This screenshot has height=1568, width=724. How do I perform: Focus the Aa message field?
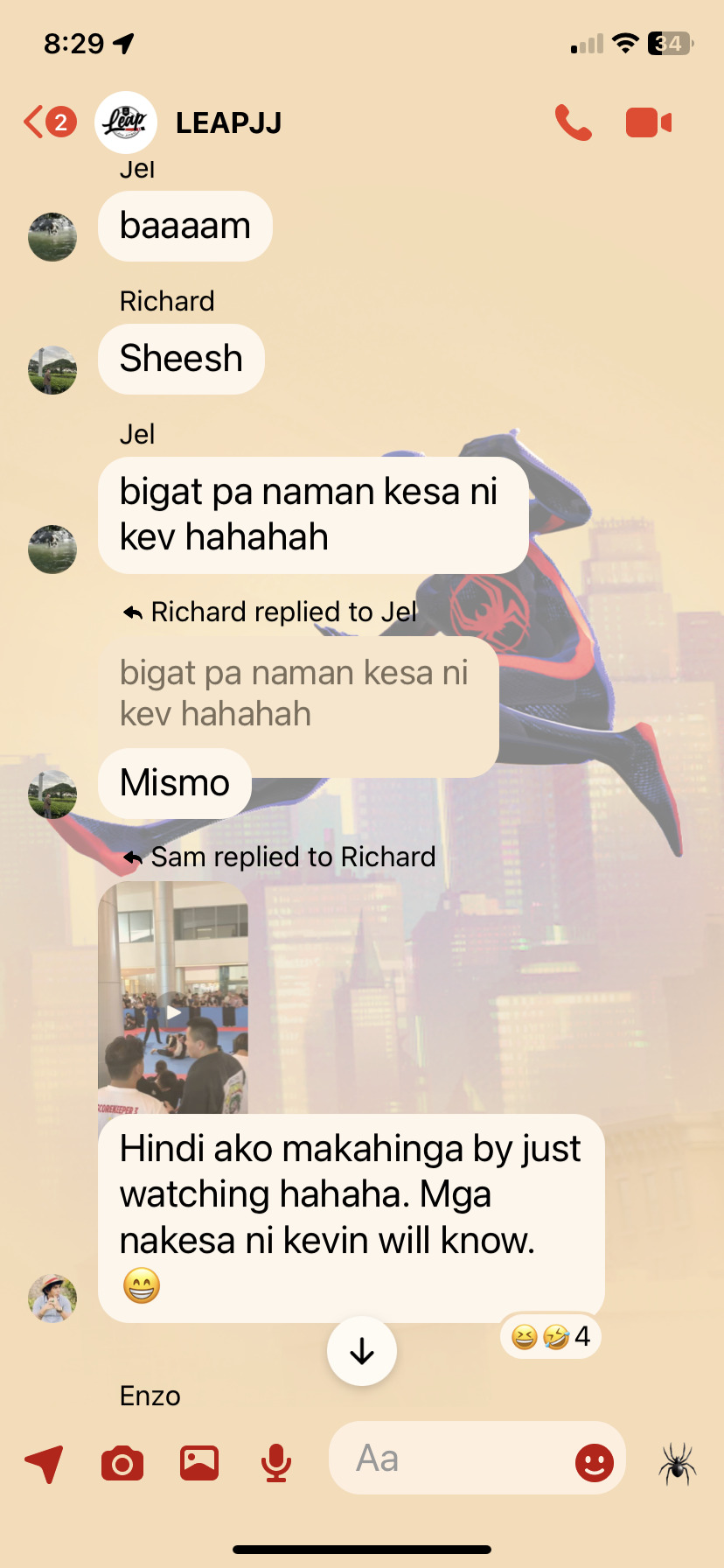click(446, 1459)
